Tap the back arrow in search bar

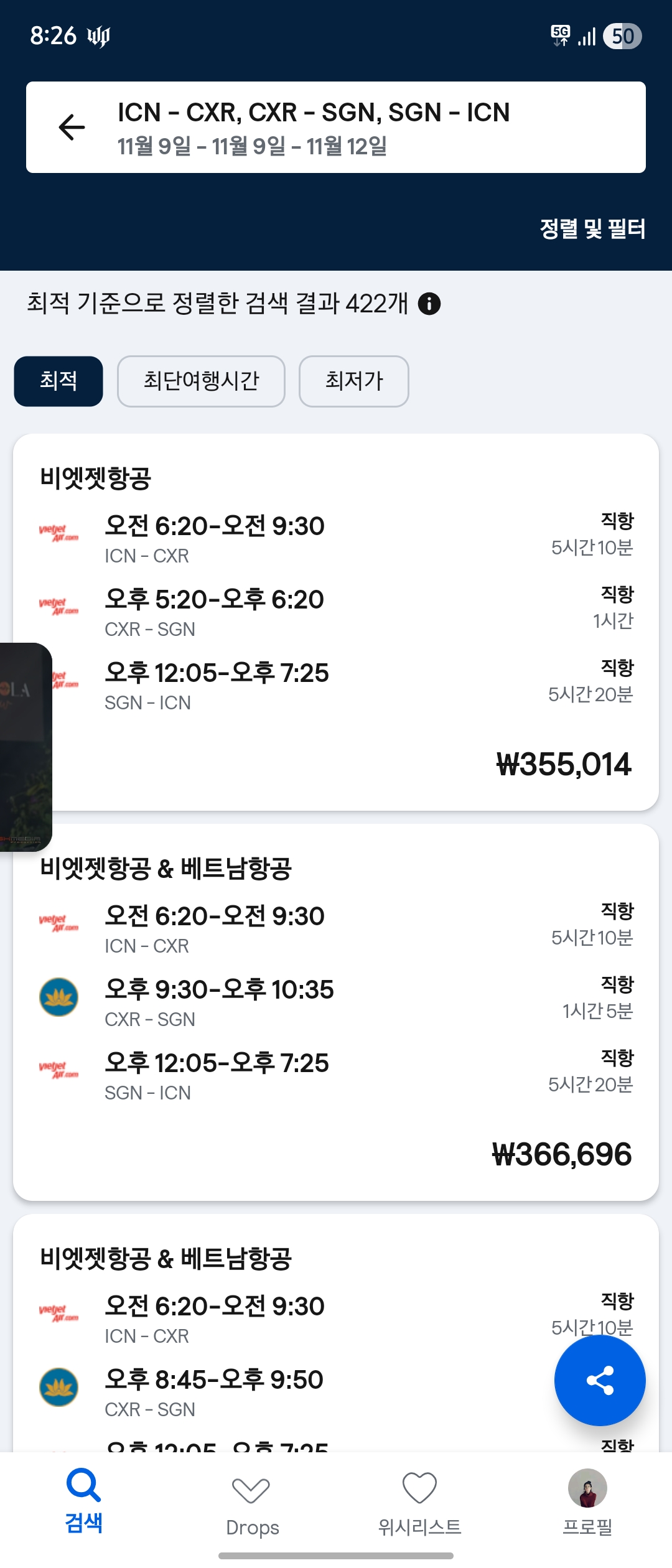[x=72, y=128]
